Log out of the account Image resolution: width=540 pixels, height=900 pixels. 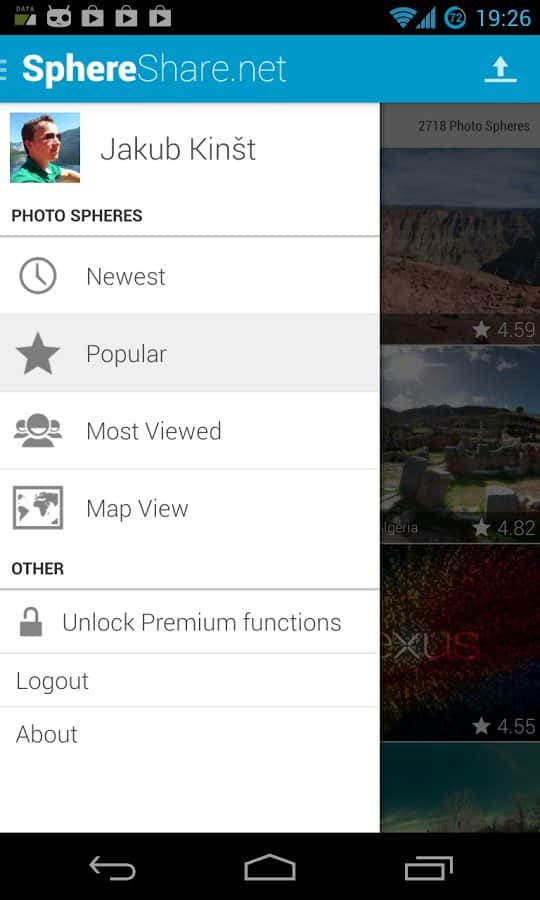coord(189,681)
